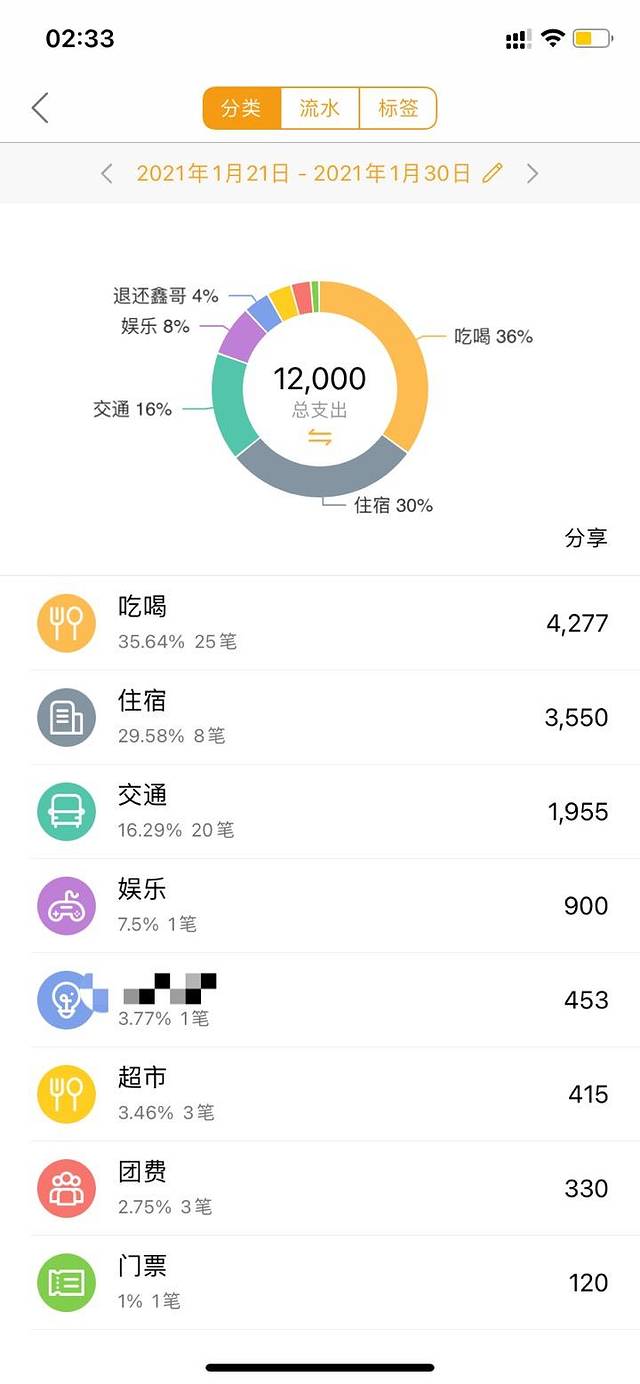The height and width of the screenshot is (1384, 640).
Task: Open the 团费 category row
Action: coord(320,1188)
